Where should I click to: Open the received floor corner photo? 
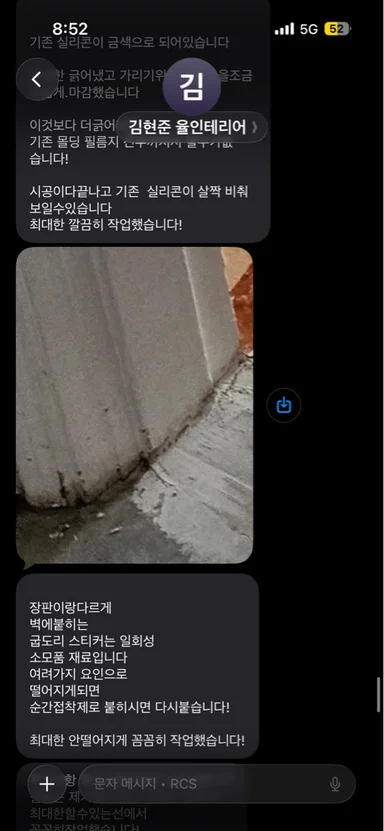tap(135, 405)
